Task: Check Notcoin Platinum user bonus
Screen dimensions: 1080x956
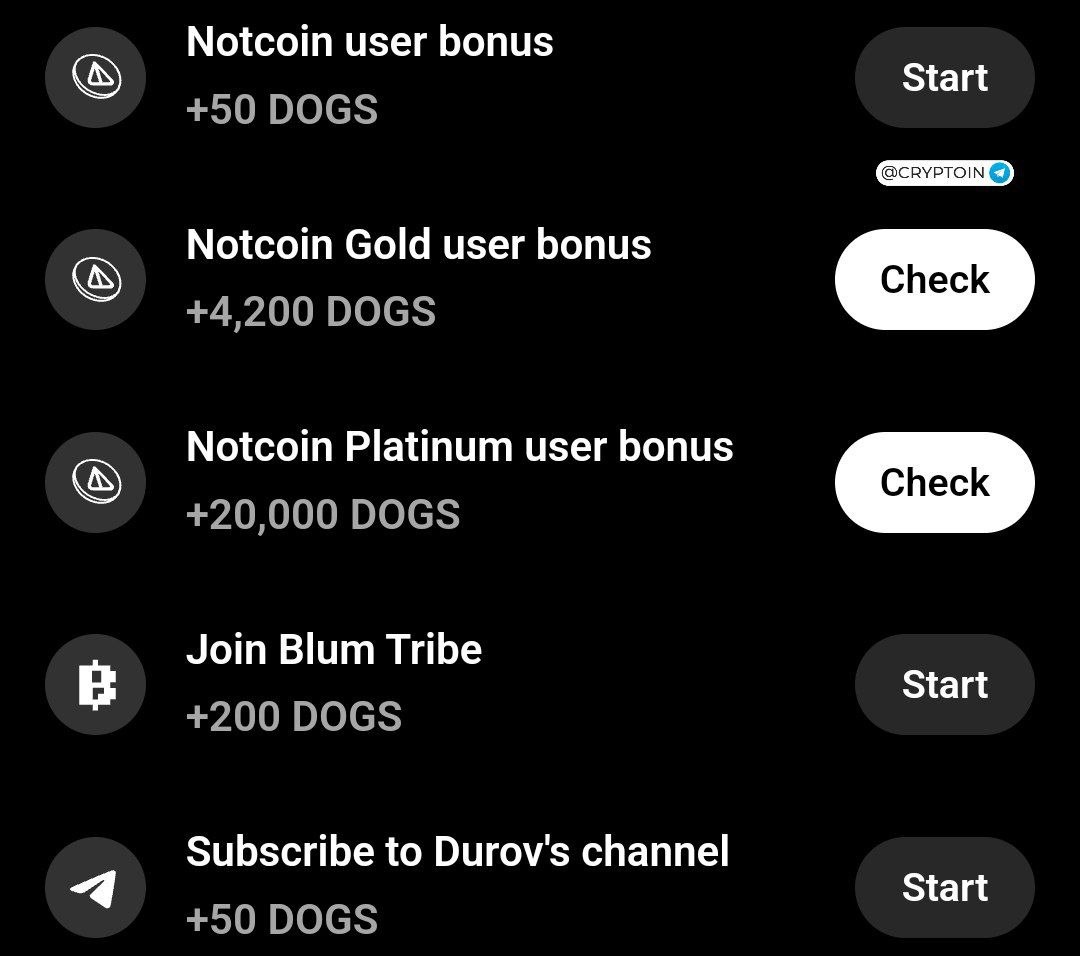Action: click(934, 483)
